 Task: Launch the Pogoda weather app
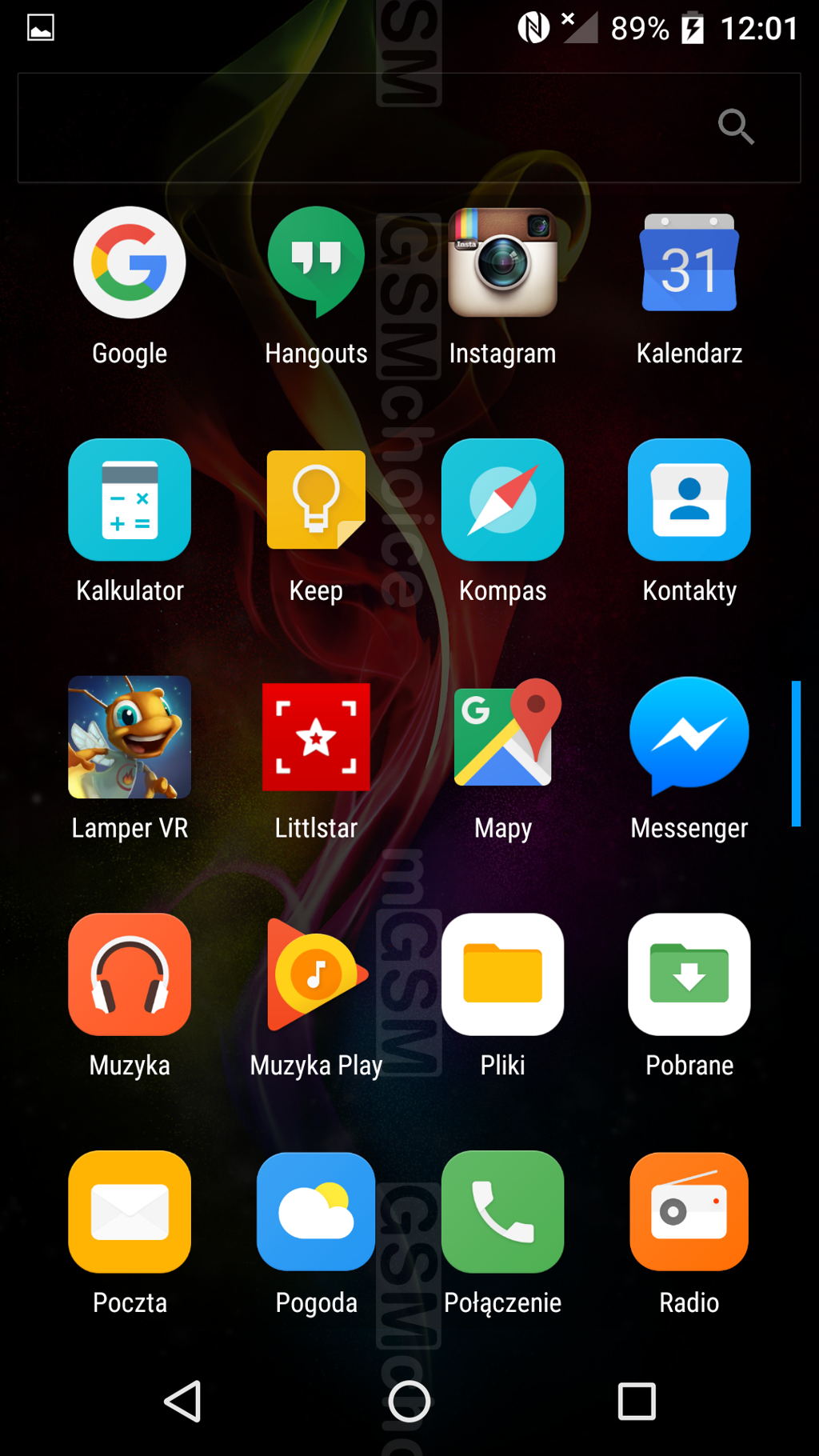(316, 1211)
